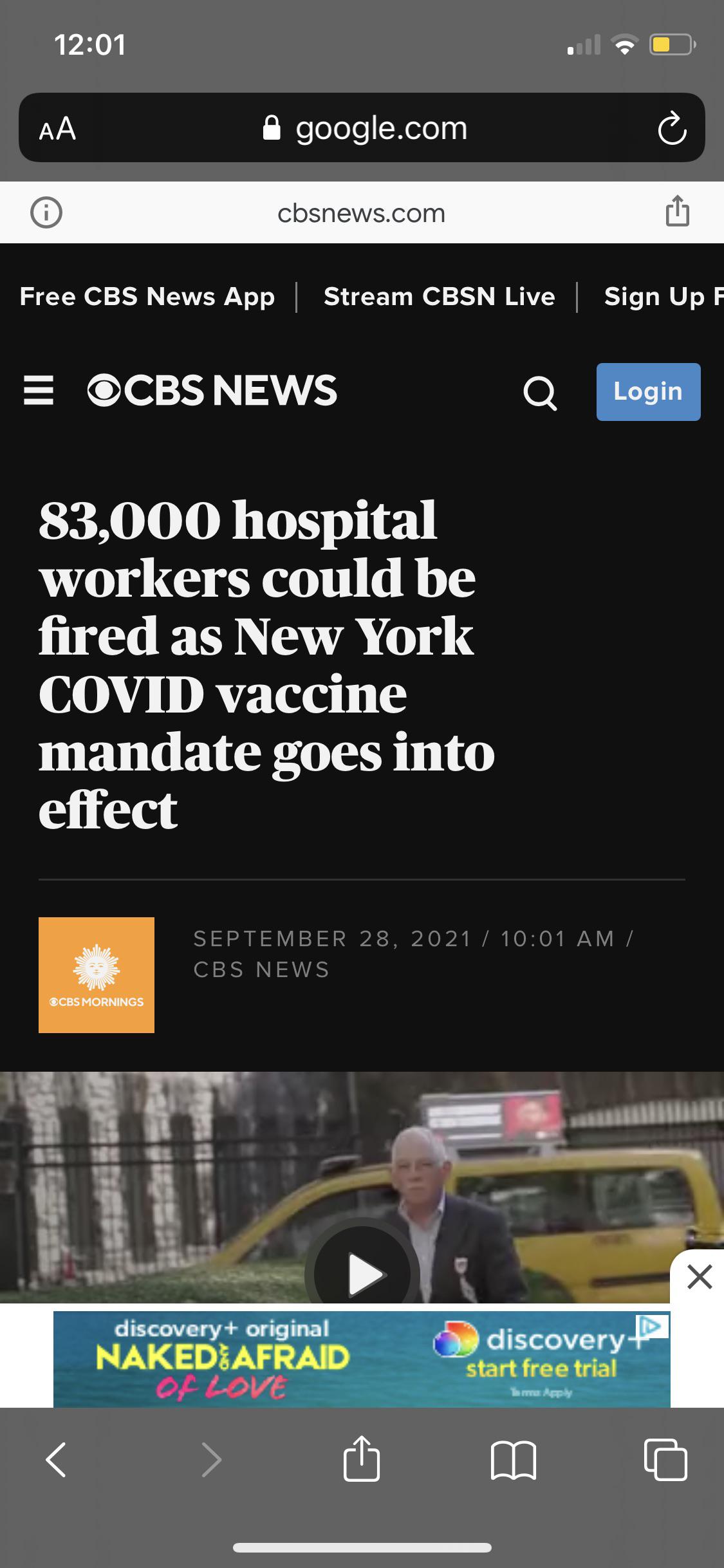Image resolution: width=724 pixels, height=1568 pixels.
Task: Play the article video
Action: (363, 1273)
